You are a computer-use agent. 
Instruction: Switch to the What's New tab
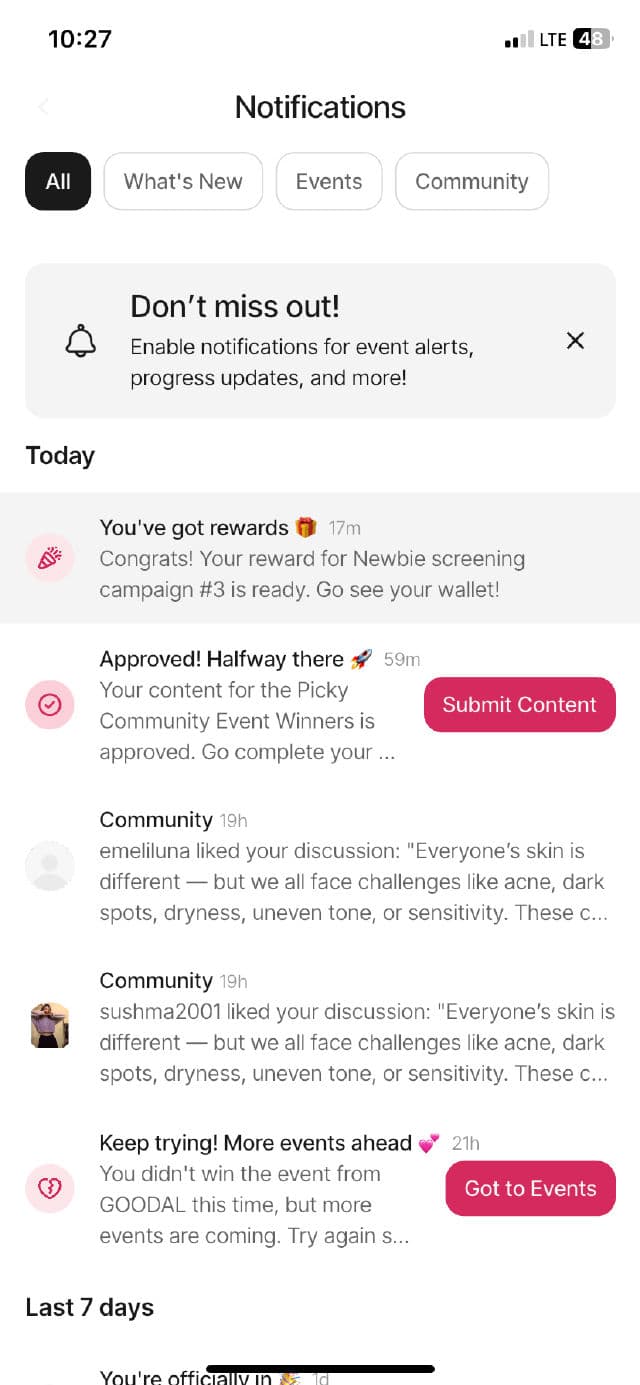click(183, 181)
